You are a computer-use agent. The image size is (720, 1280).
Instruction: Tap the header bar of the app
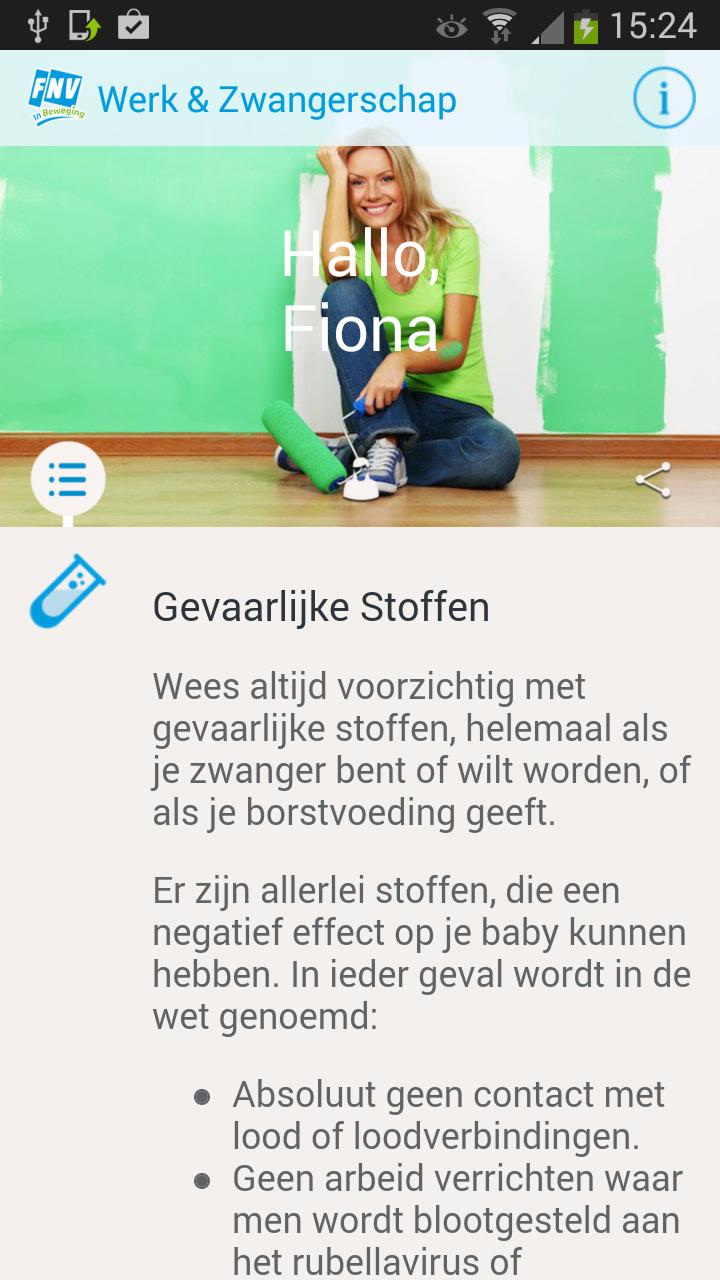point(360,97)
